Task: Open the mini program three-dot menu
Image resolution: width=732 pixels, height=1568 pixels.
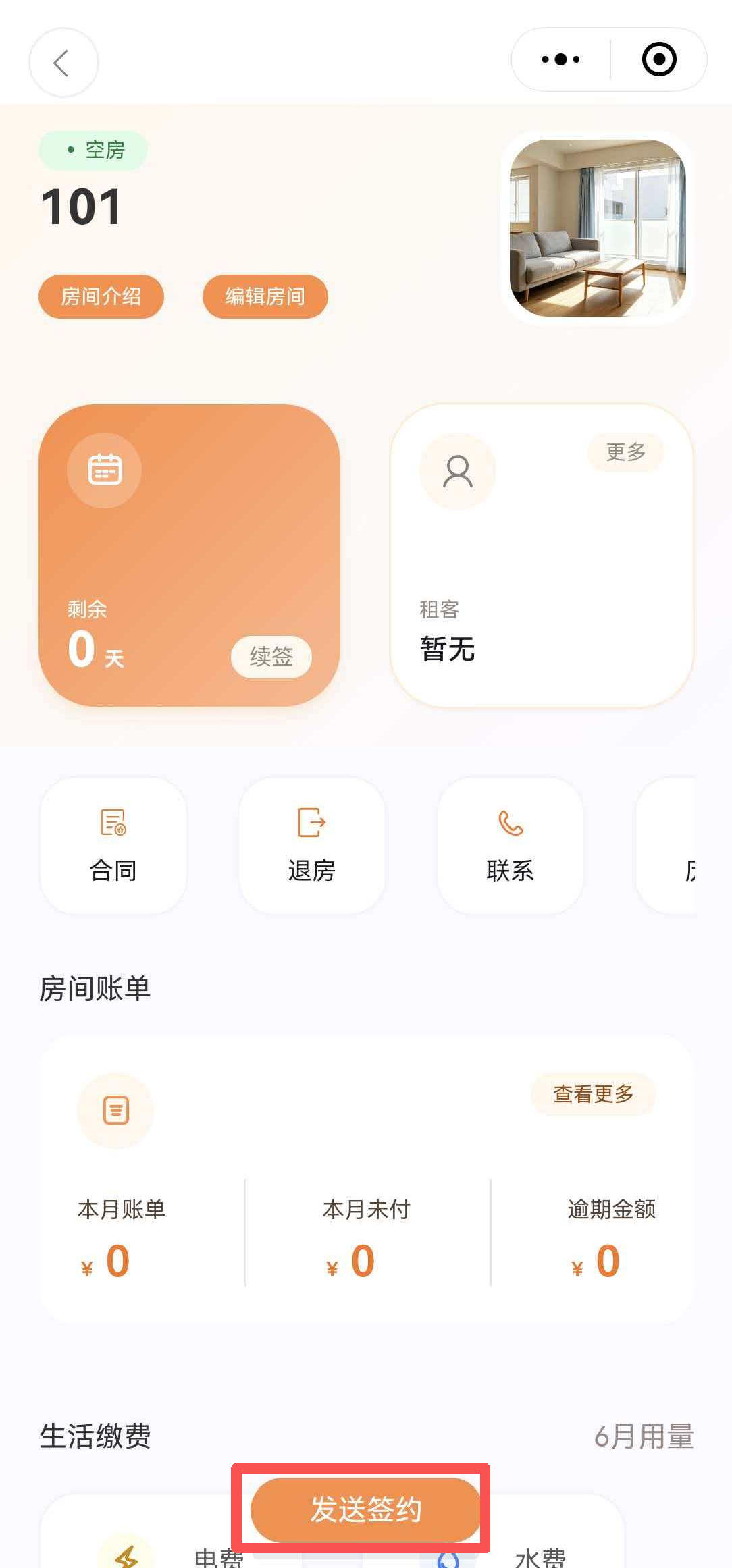Action: pos(560,59)
